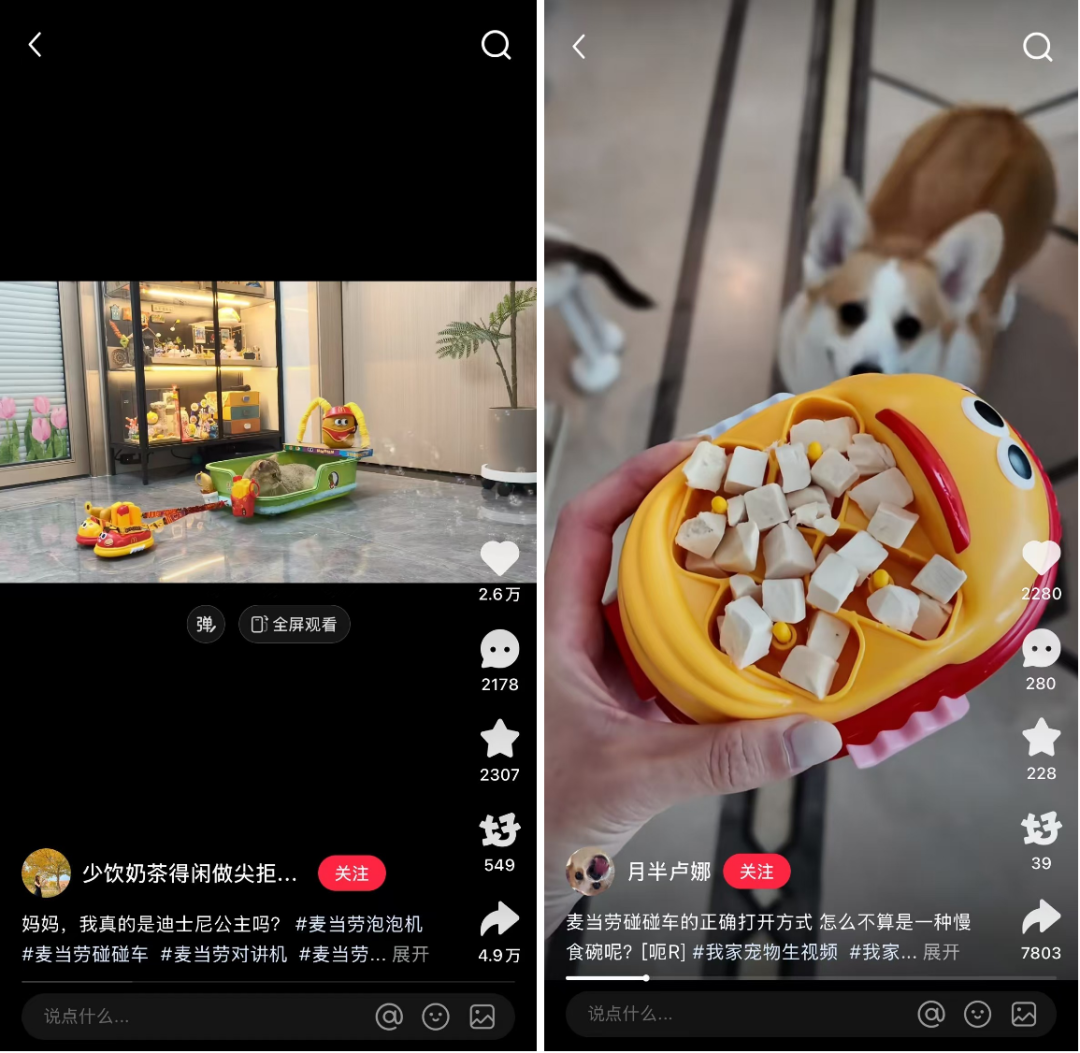Open 月半卢娜's profile avatar
The image size is (1080, 1053).
click(590, 872)
